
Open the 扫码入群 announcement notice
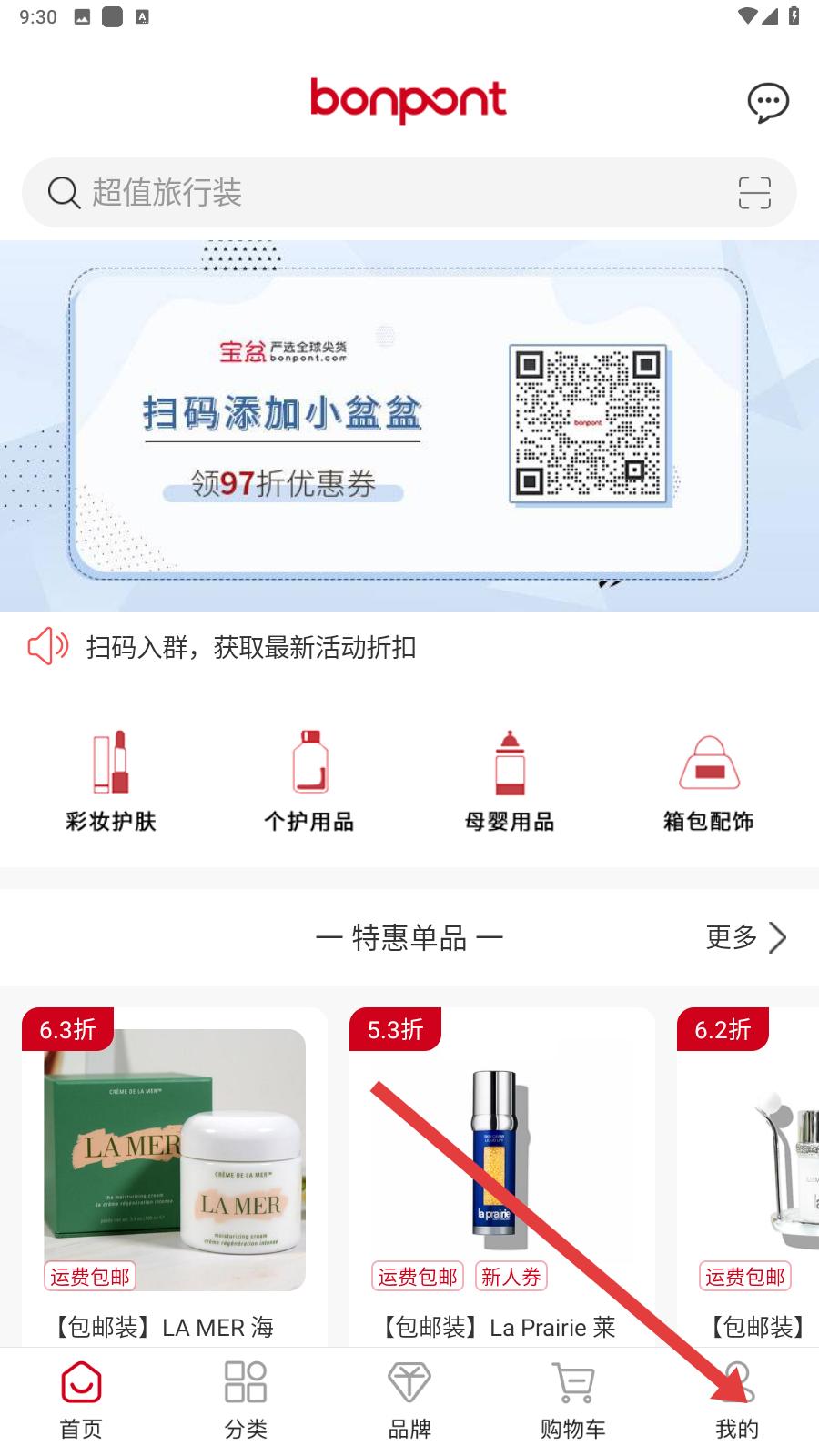[x=251, y=647]
